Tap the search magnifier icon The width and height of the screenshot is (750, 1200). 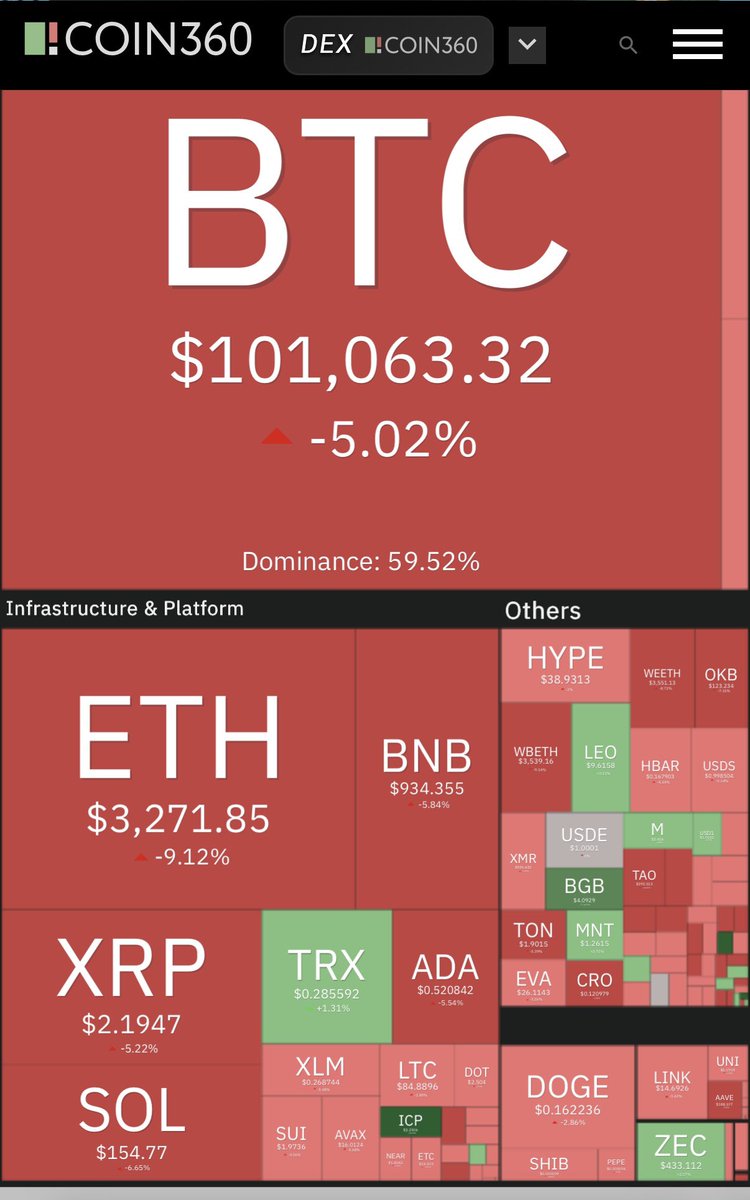(628, 45)
